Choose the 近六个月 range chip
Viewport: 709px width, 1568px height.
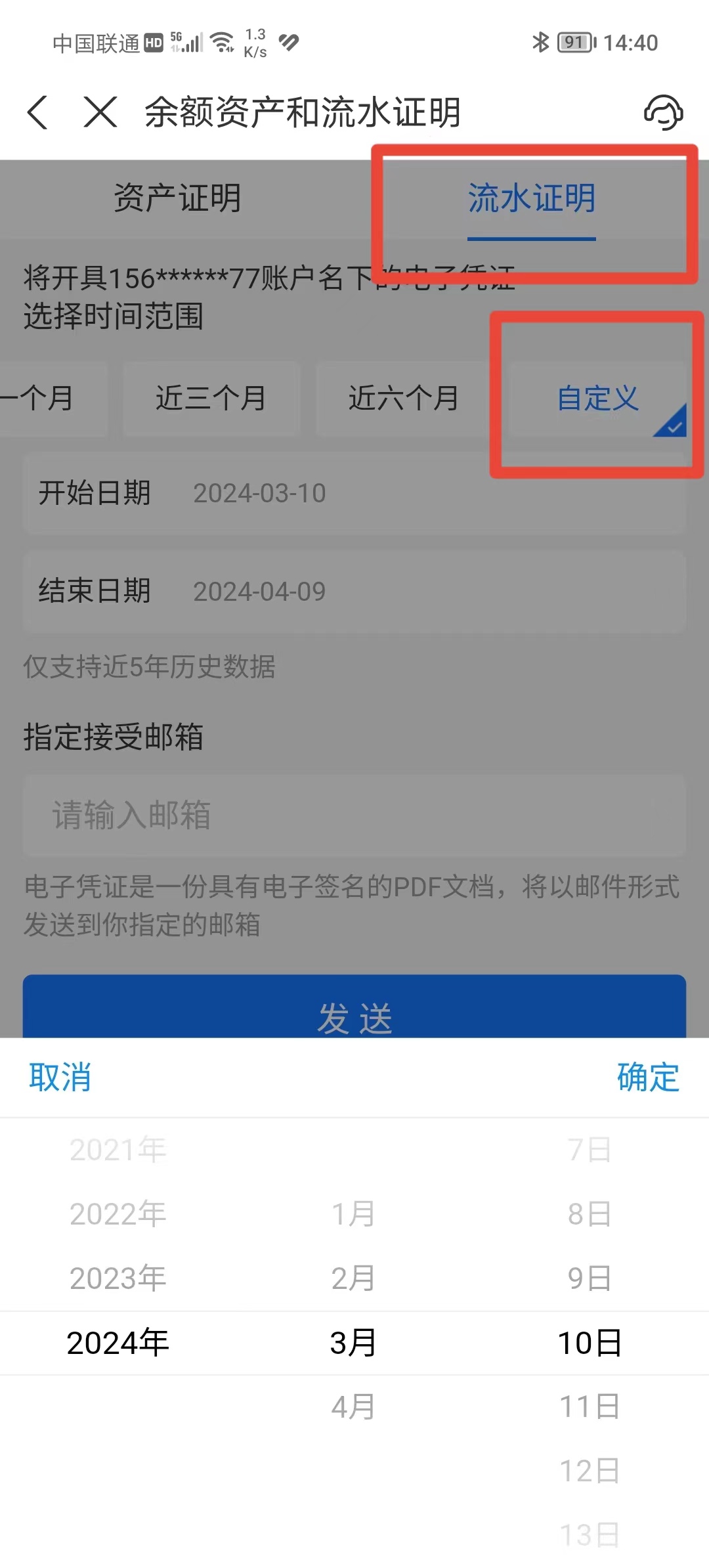click(x=403, y=399)
